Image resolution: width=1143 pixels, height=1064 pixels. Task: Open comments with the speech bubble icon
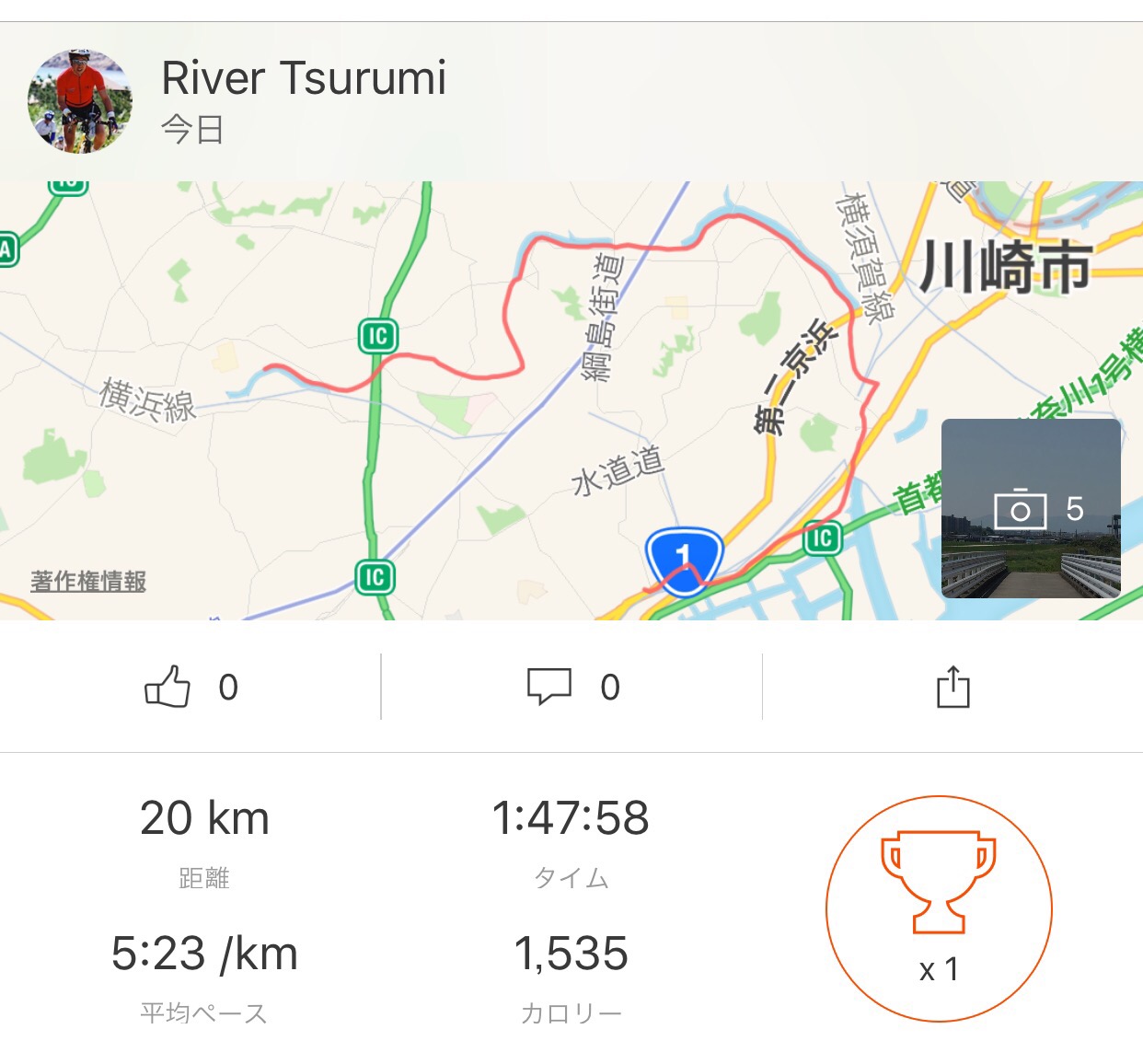pos(549,687)
